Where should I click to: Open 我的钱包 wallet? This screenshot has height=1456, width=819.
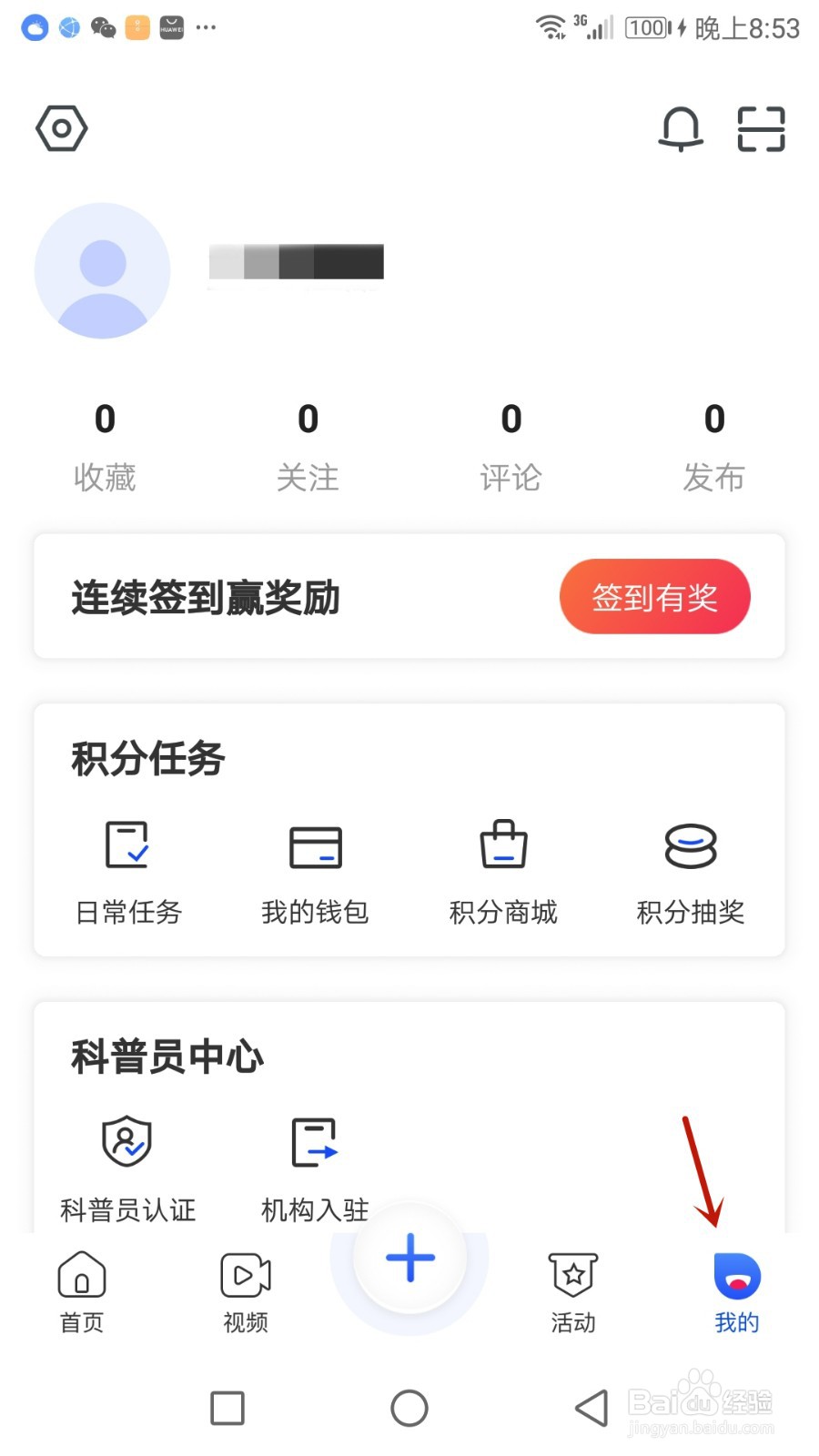tap(315, 872)
